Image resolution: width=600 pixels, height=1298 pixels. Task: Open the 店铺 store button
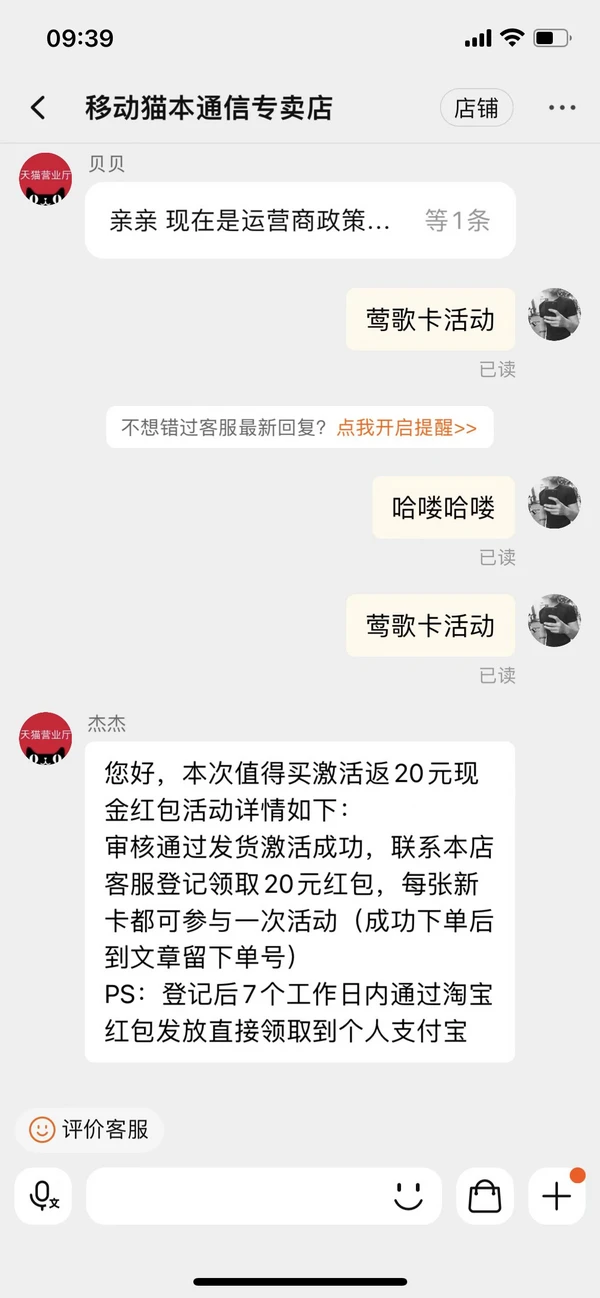pos(476,108)
